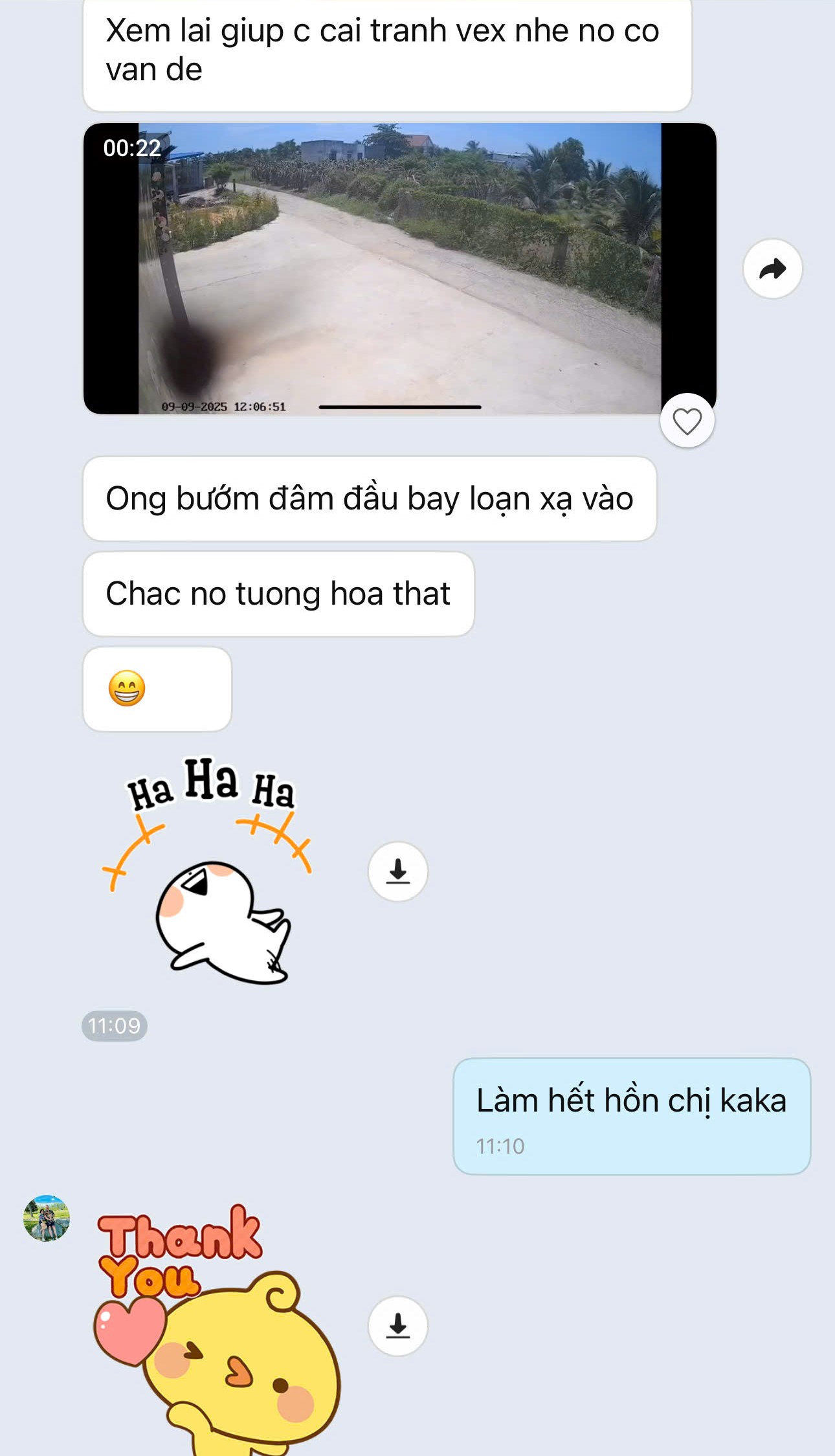Download the Ha Ha Ha sticker
The width and height of the screenshot is (835, 1456).
(x=397, y=871)
